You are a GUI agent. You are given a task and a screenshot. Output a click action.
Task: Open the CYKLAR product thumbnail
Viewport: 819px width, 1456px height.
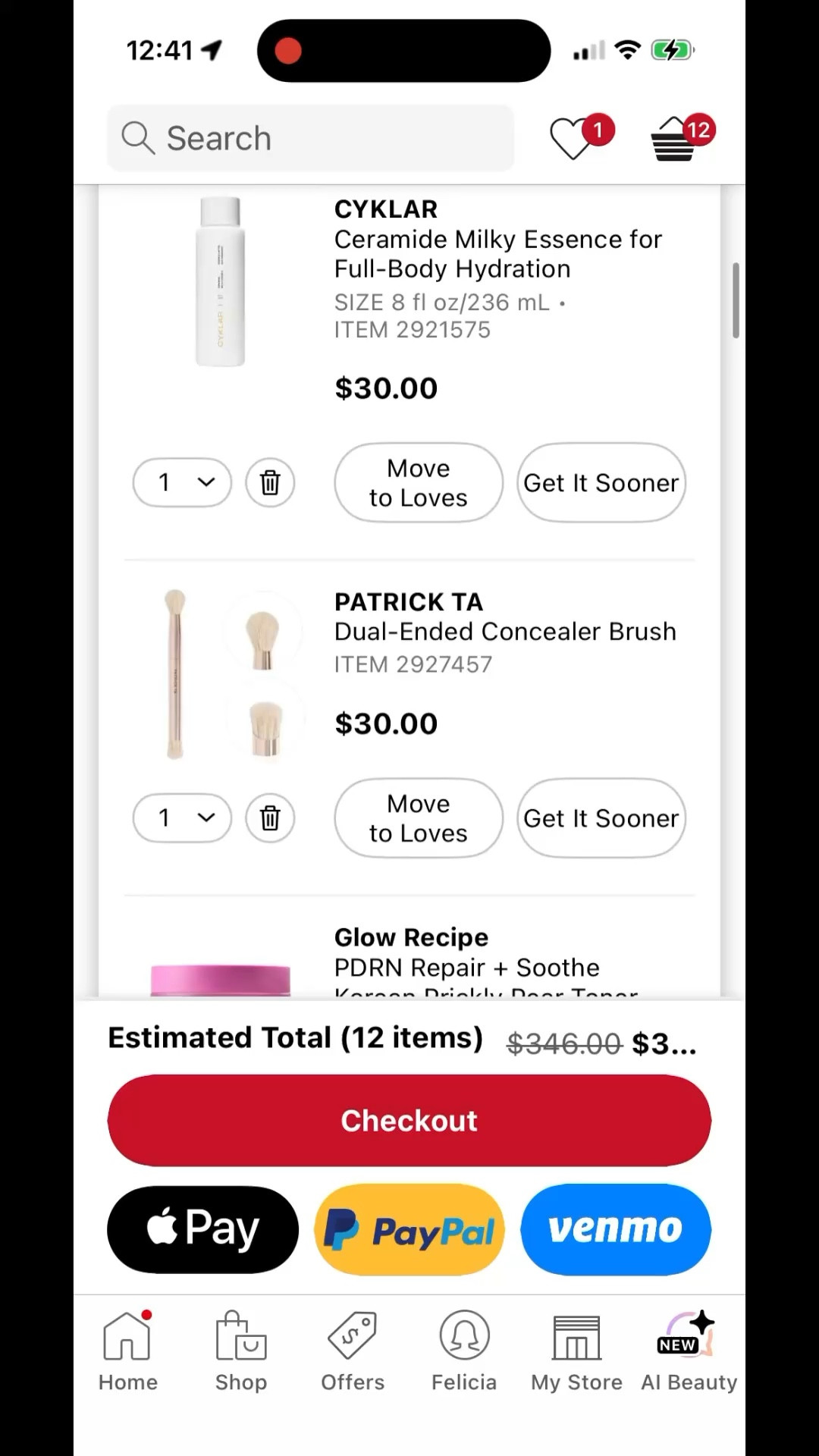(x=220, y=284)
